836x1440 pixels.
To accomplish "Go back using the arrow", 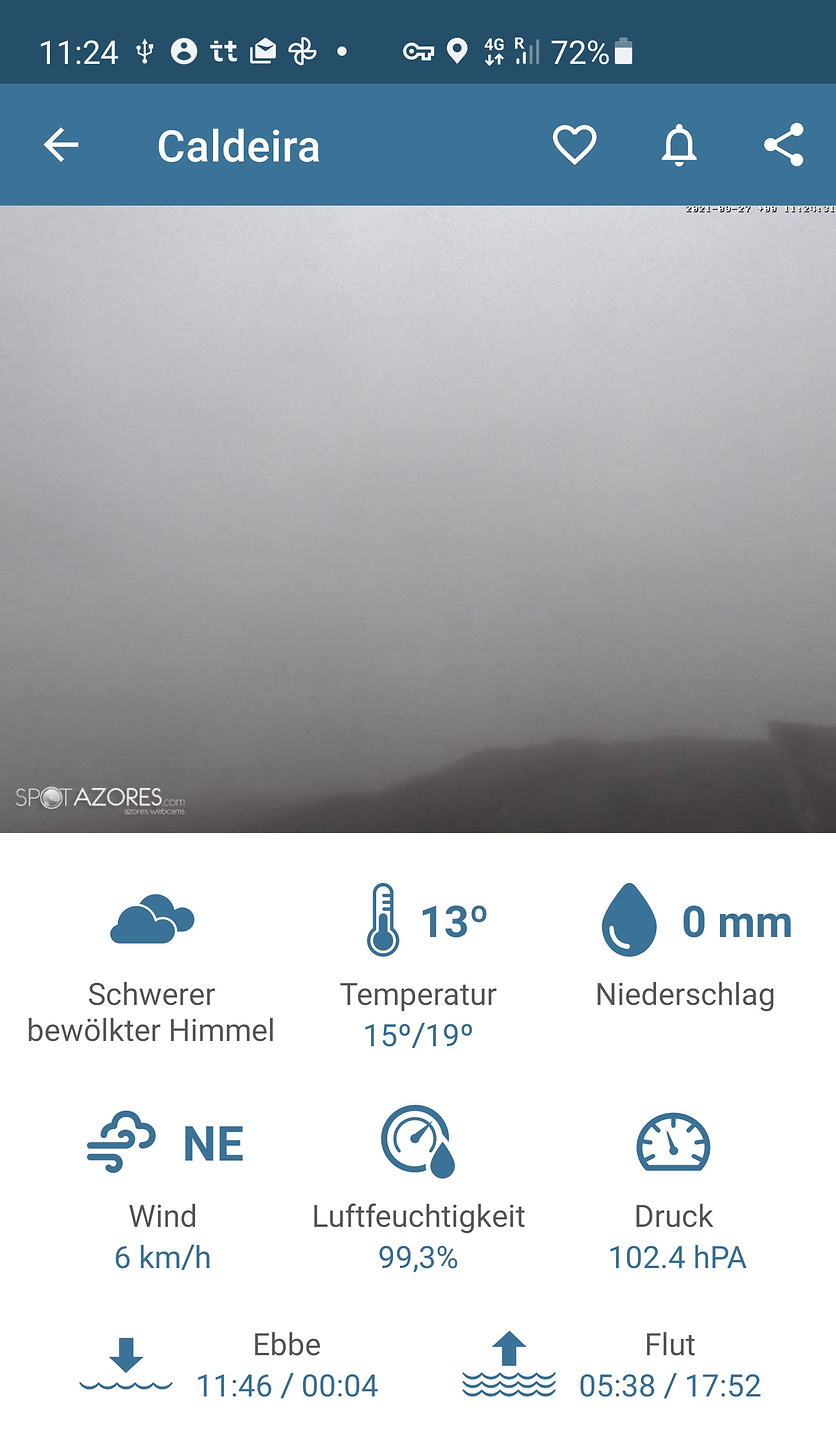I will click(61, 146).
